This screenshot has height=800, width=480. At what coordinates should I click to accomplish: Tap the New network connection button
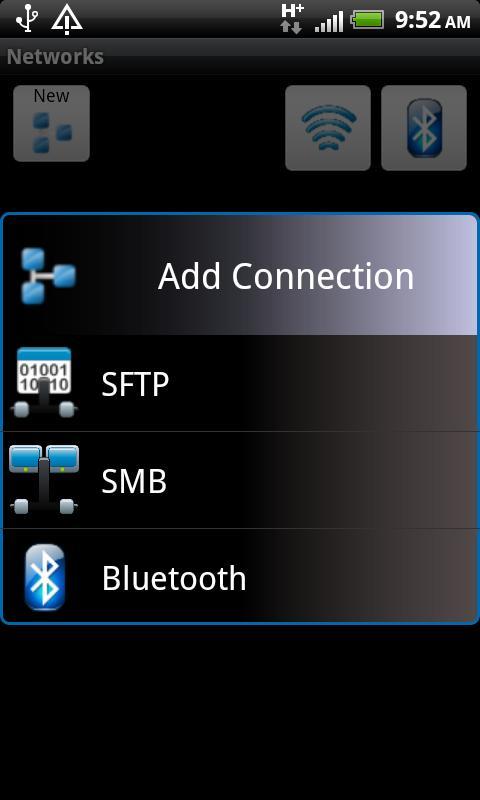(52, 123)
